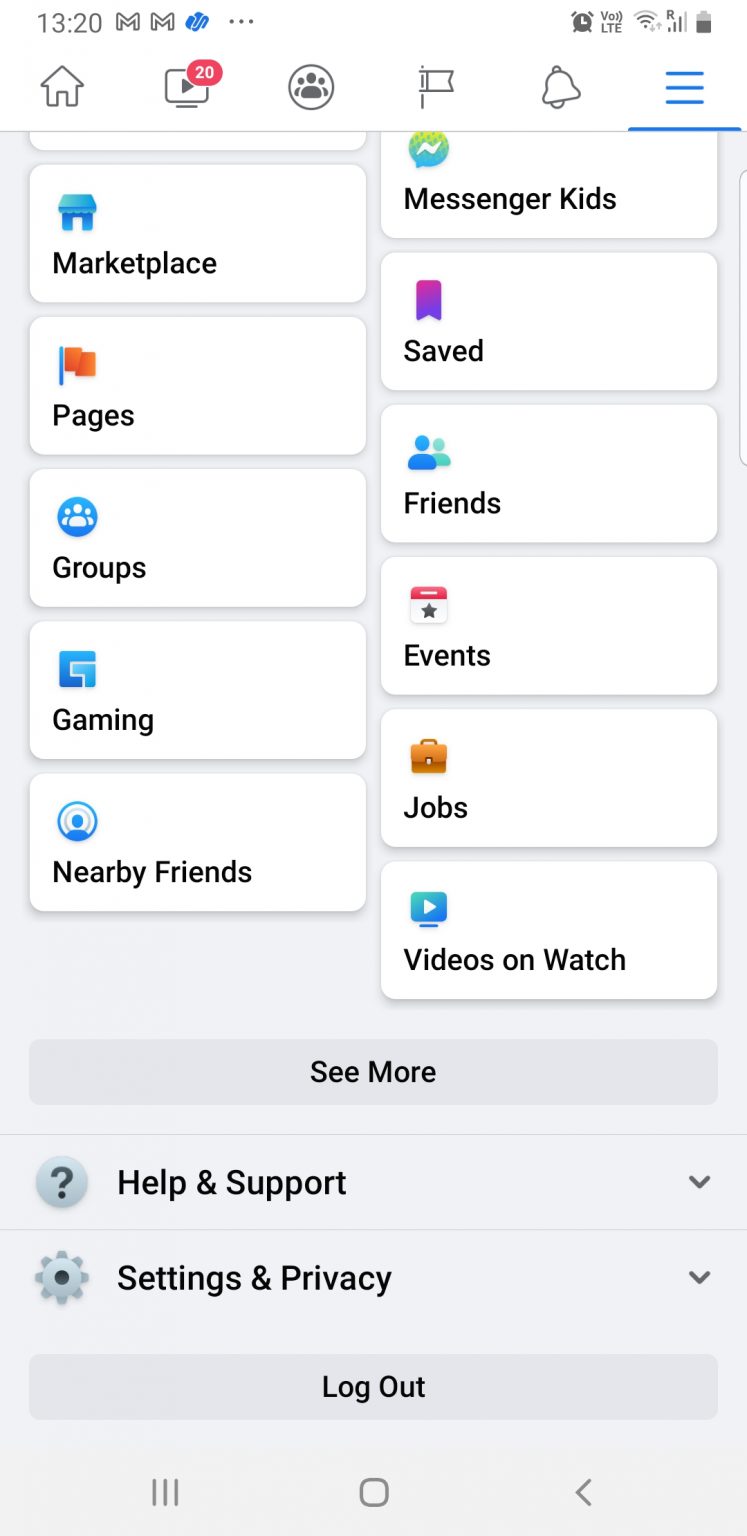Tap See More to show extra shortcuts
747x1536 pixels.
[x=373, y=1071]
